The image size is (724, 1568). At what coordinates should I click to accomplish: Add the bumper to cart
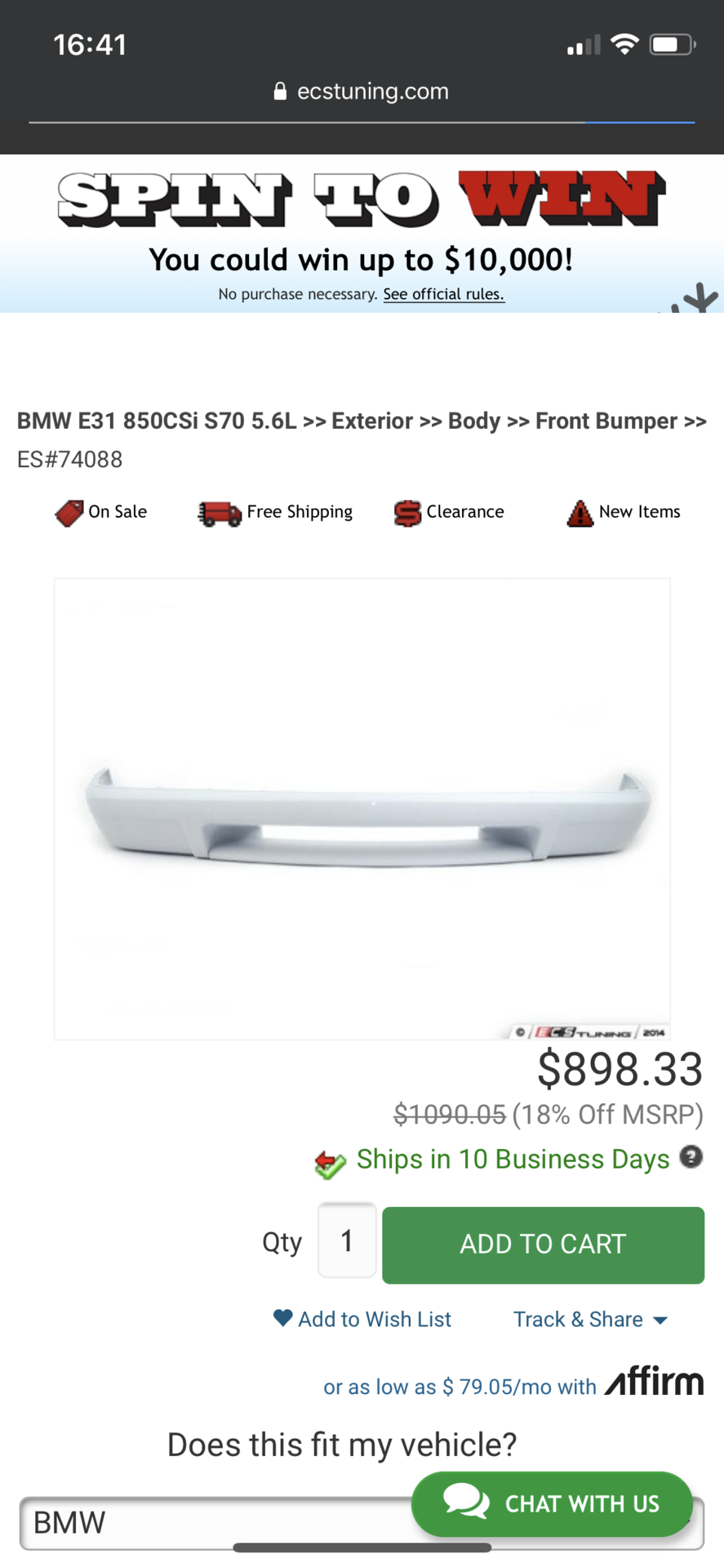[x=543, y=1245]
